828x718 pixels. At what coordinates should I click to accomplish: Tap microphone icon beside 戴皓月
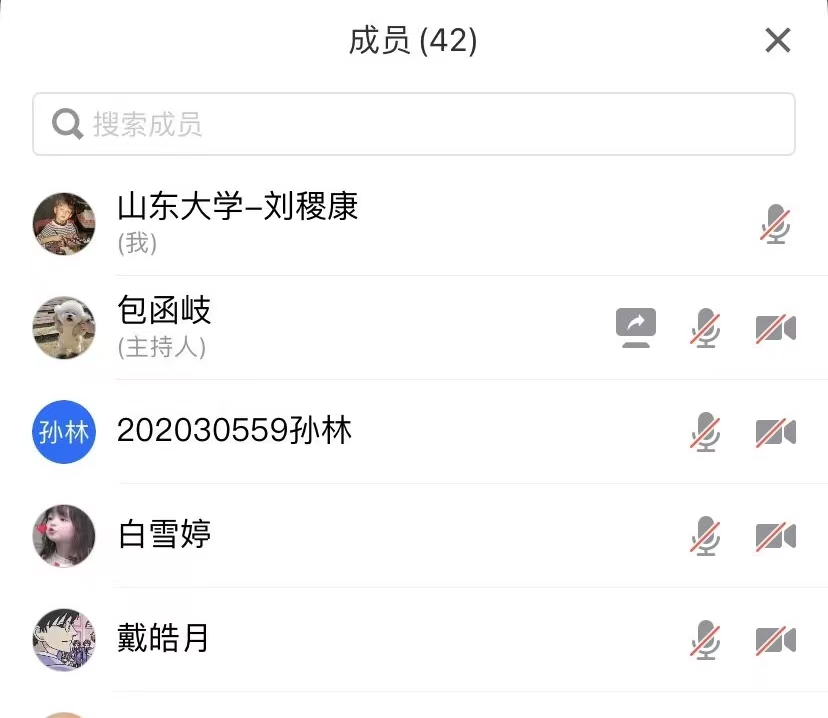click(x=706, y=640)
